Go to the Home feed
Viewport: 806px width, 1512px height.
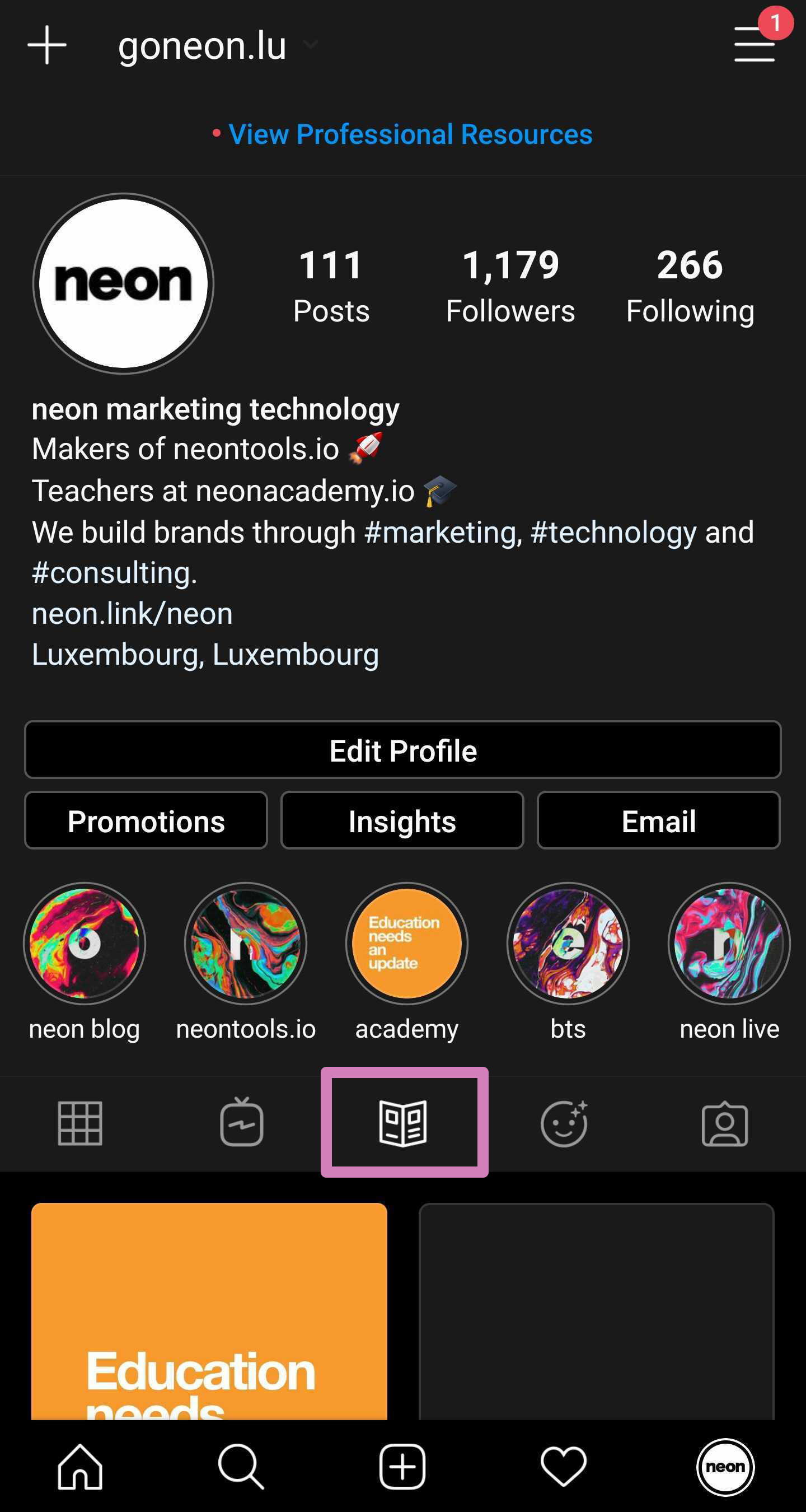[81, 1466]
